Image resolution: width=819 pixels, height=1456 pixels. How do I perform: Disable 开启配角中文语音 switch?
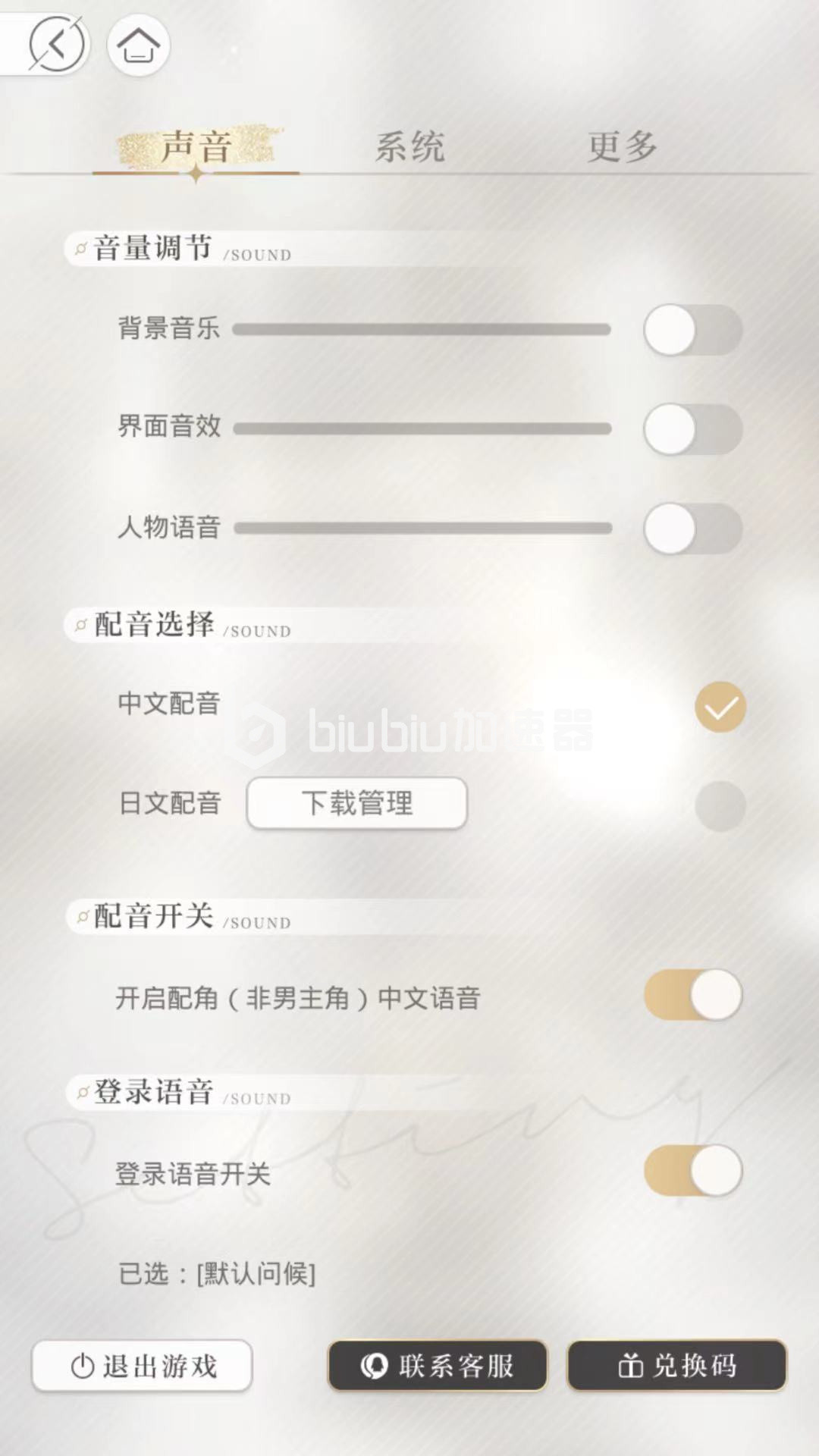(692, 995)
